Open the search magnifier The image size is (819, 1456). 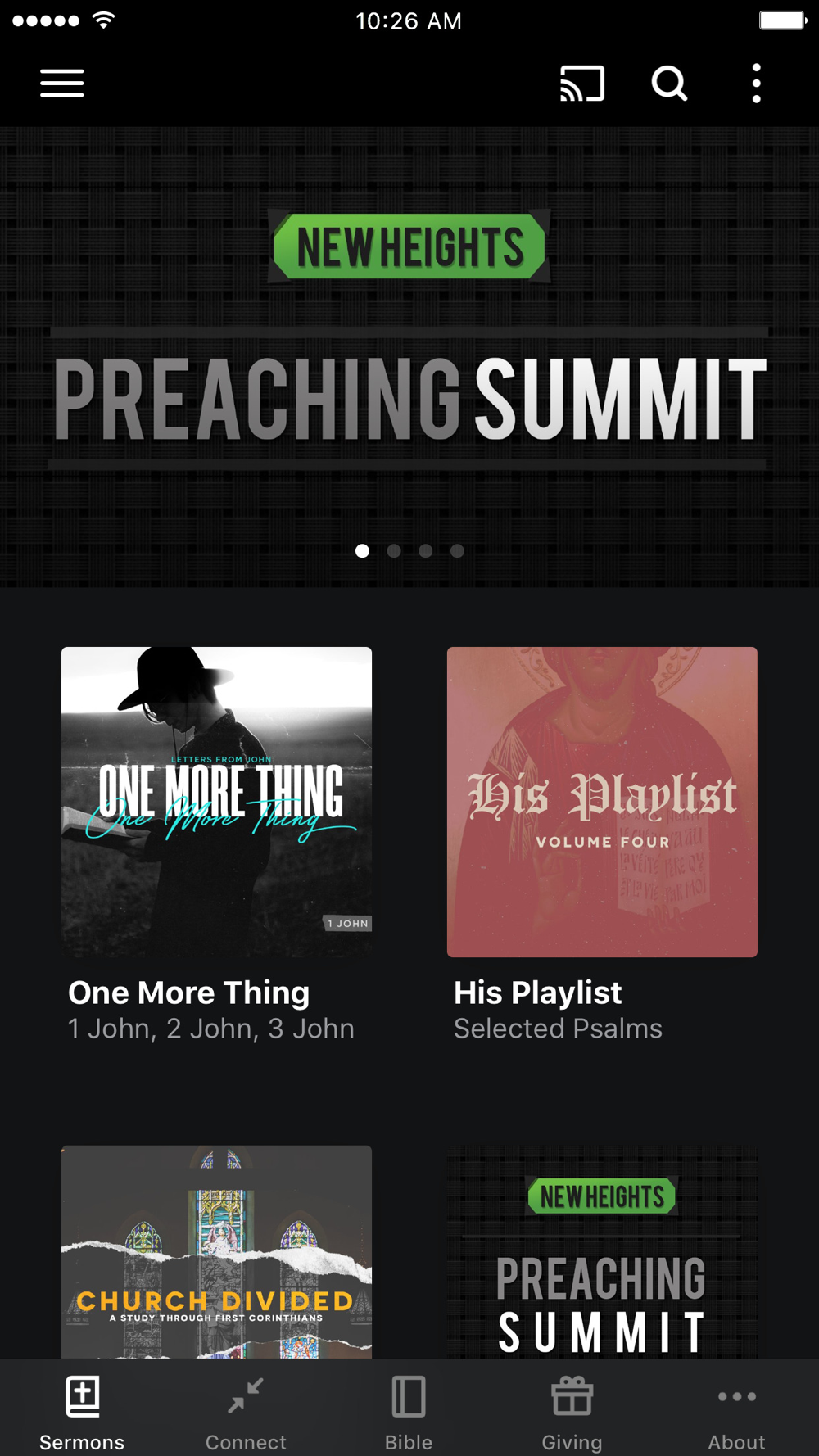(x=669, y=84)
